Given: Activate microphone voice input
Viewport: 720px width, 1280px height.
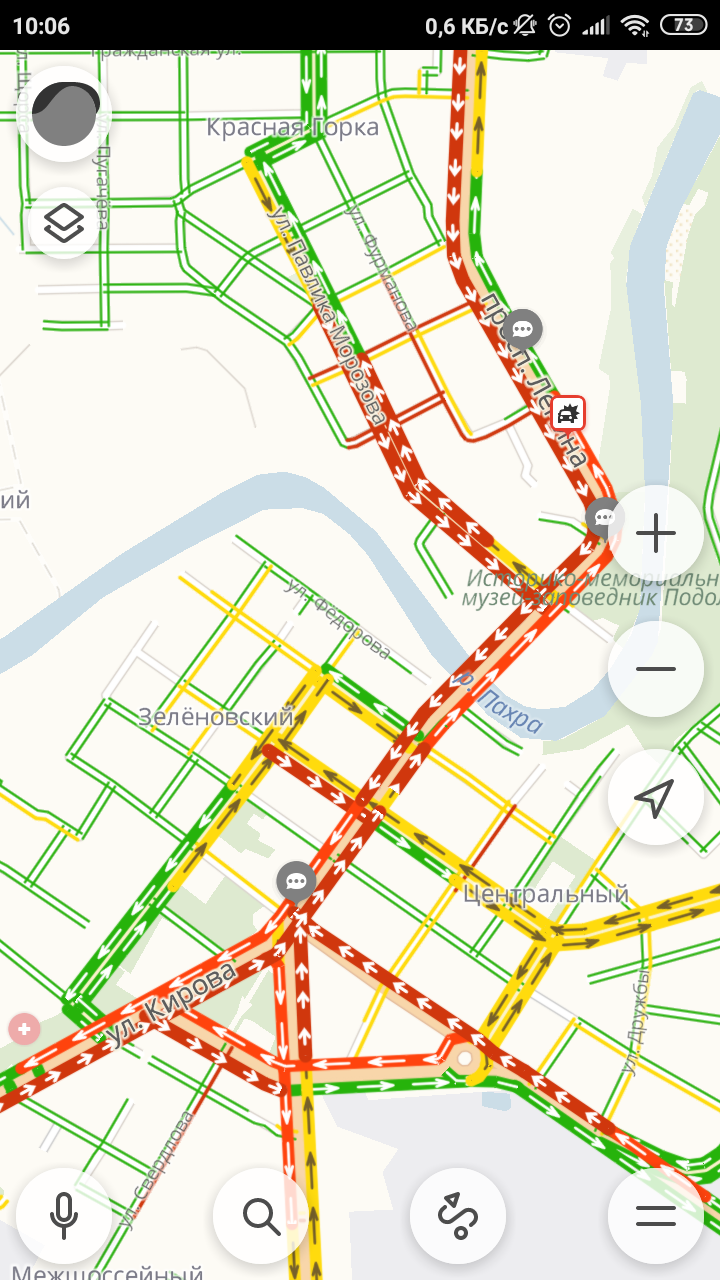Looking at the screenshot, I should tap(64, 1215).
